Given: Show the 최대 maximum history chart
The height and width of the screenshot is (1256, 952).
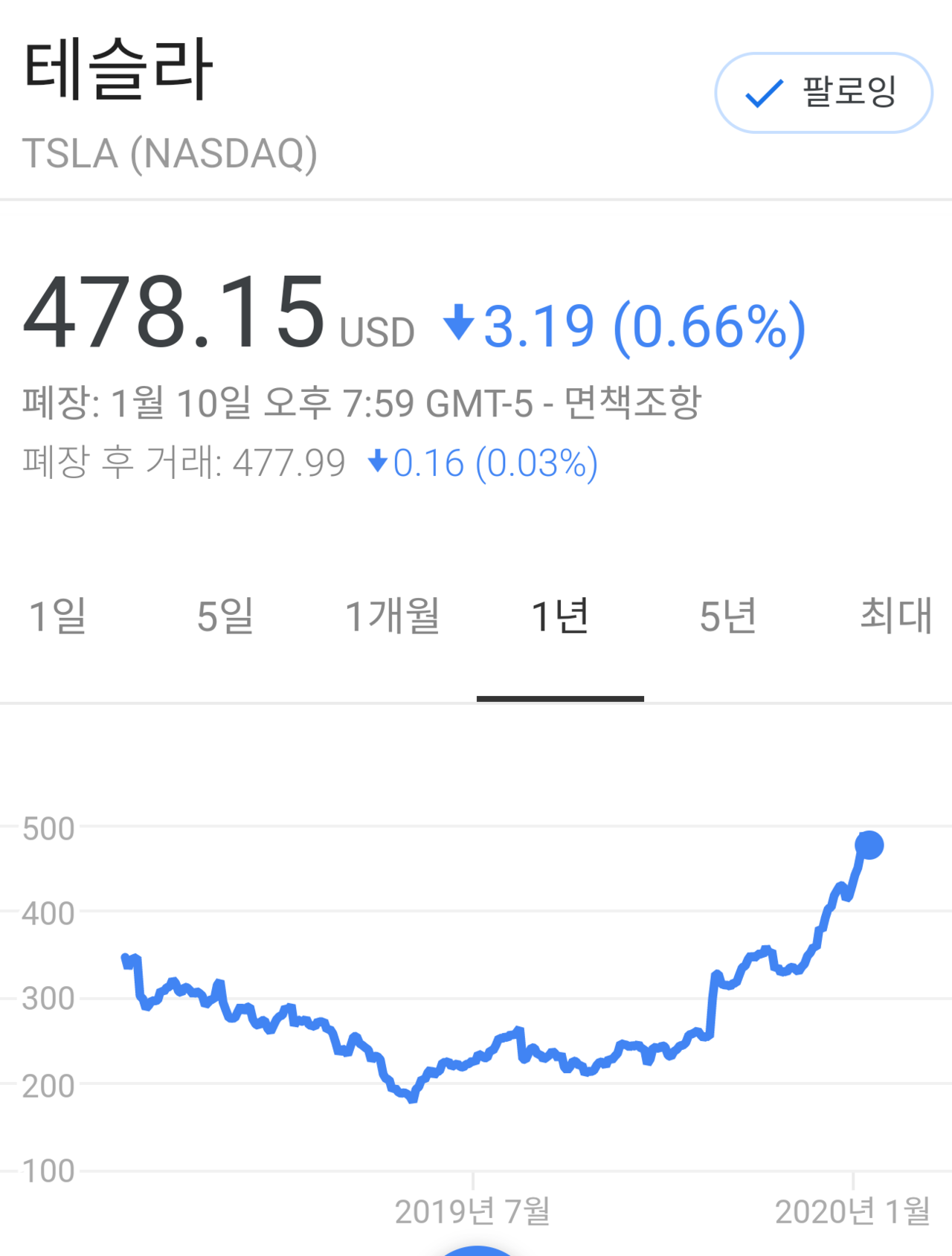Looking at the screenshot, I should (x=895, y=616).
